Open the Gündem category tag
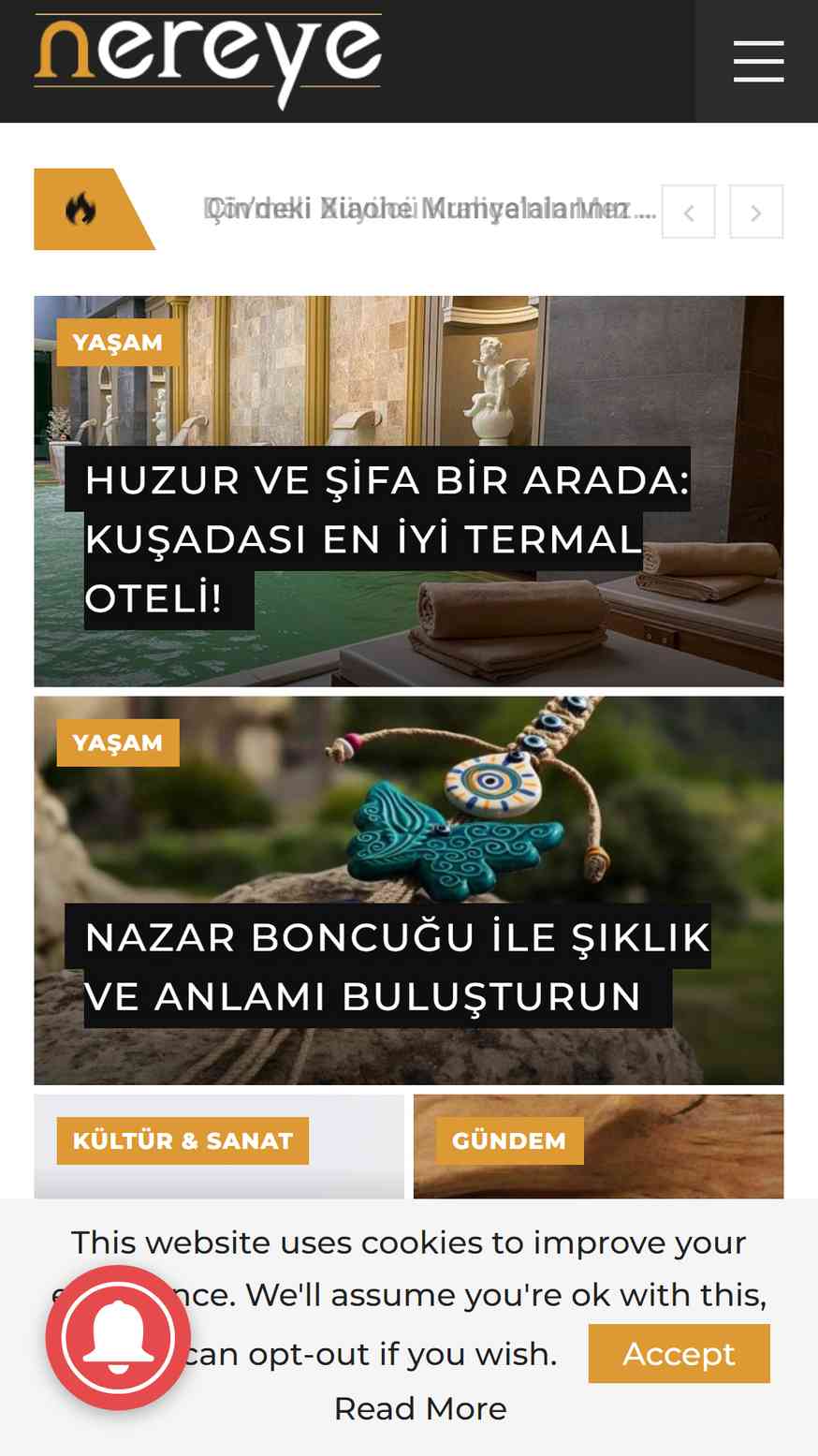 click(x=509, y=1140)
